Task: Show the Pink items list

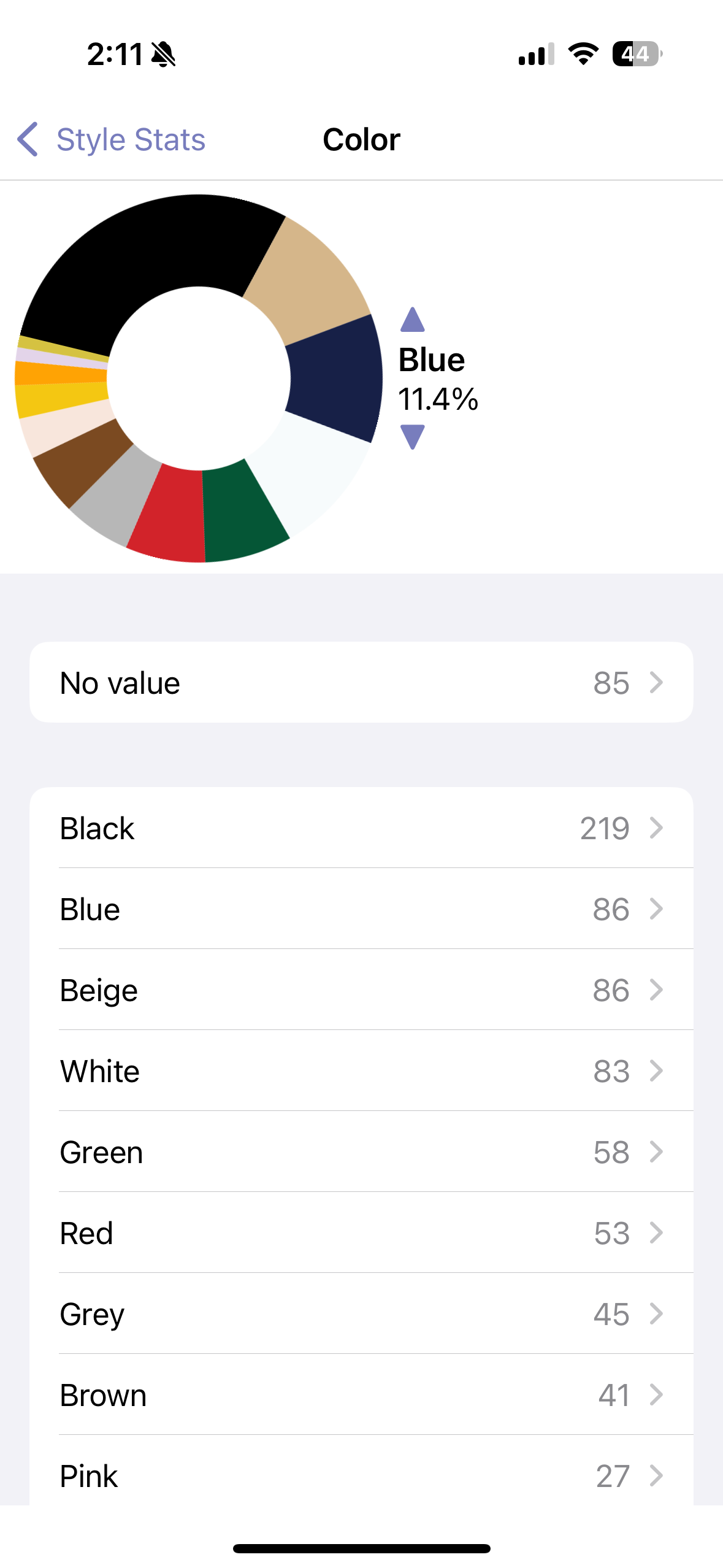Action: coord(361,1470)
